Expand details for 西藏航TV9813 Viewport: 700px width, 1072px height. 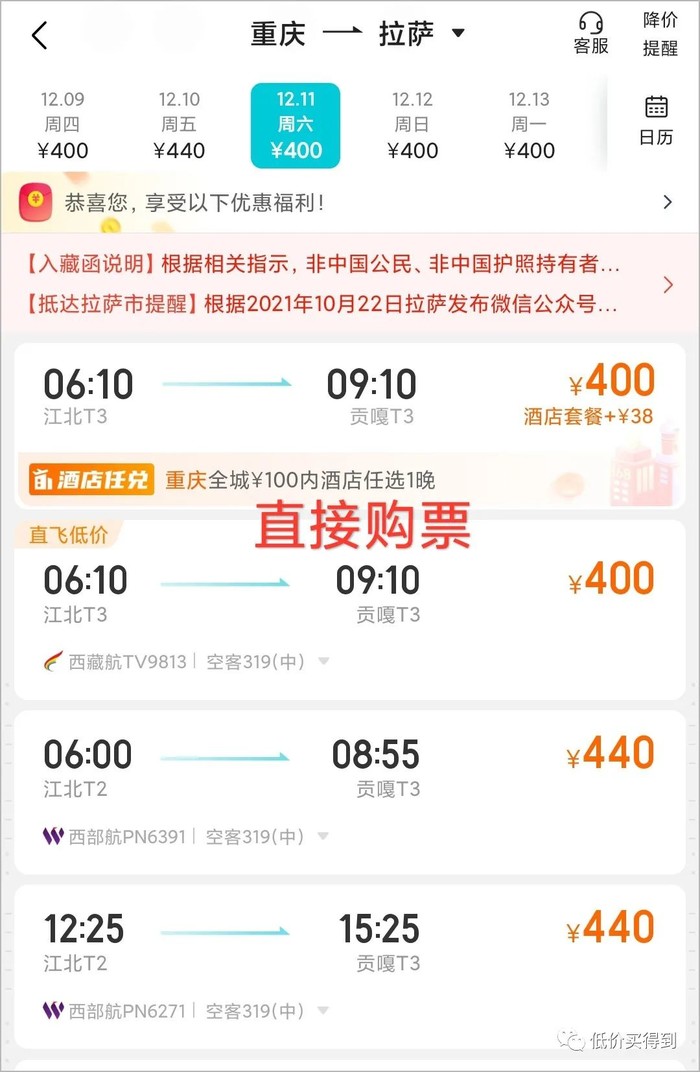(x=323, y=661)
